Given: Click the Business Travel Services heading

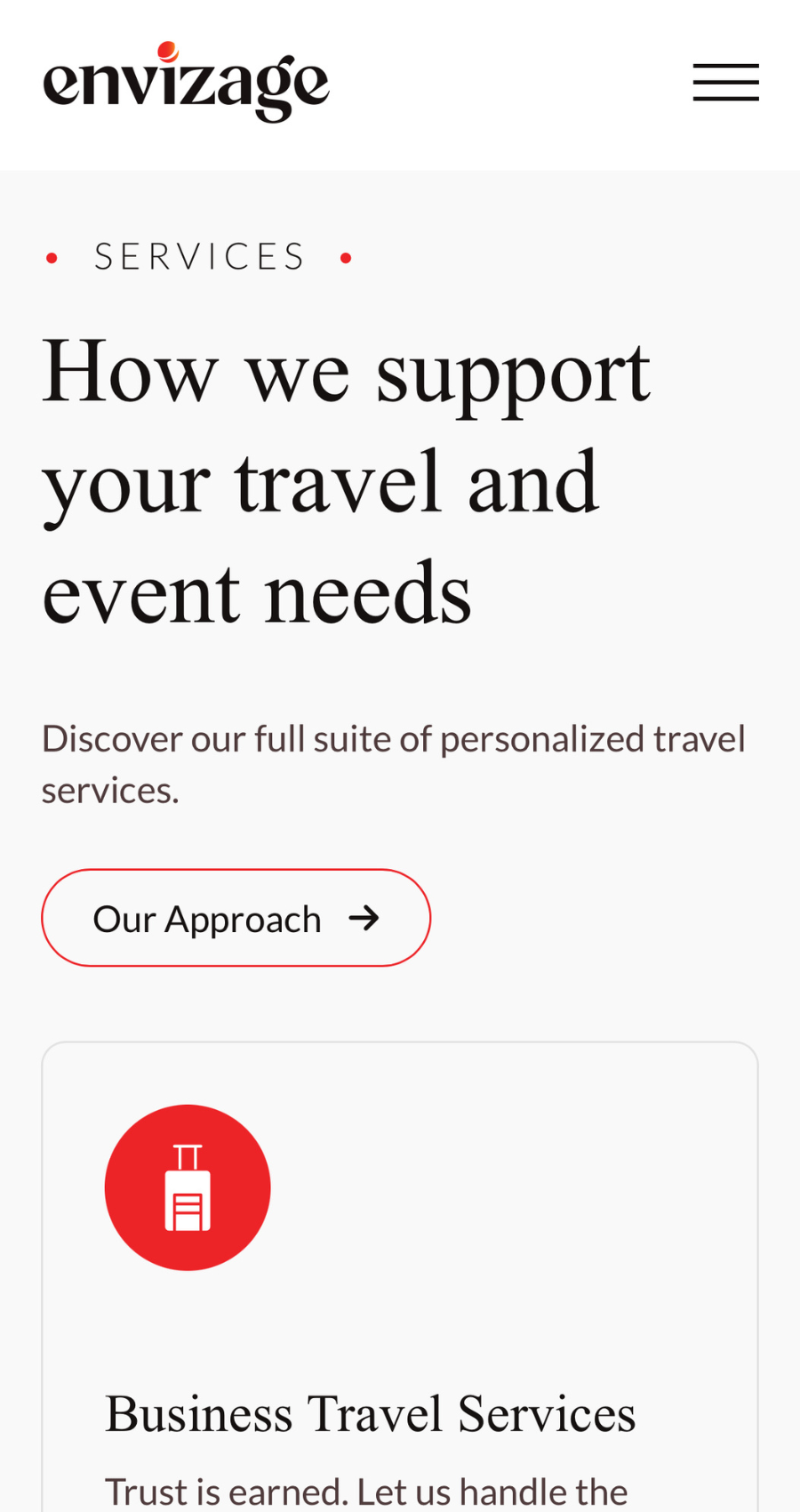Looking at the screenshot, I should [370, 1414].
